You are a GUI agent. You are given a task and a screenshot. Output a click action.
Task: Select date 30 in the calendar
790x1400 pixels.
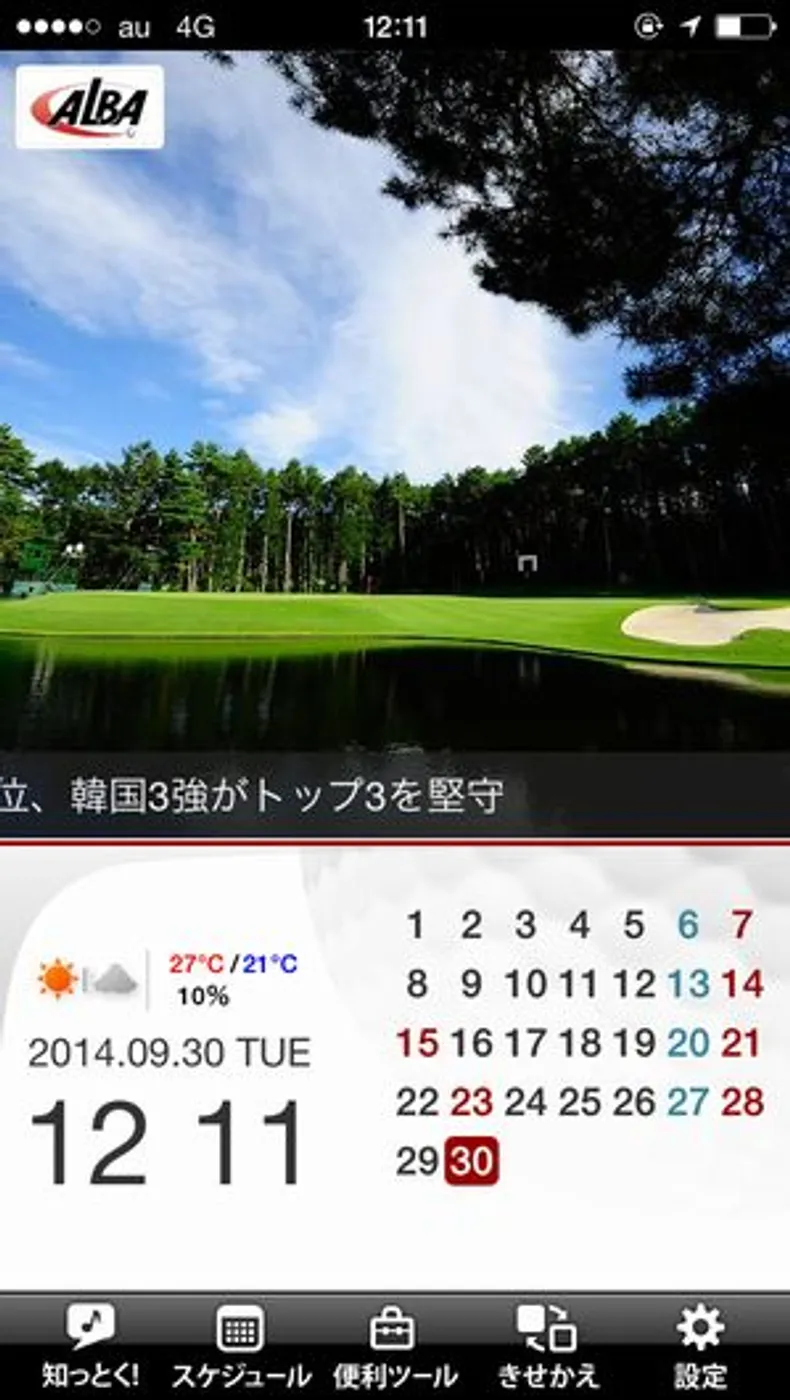click(472, 1161)
